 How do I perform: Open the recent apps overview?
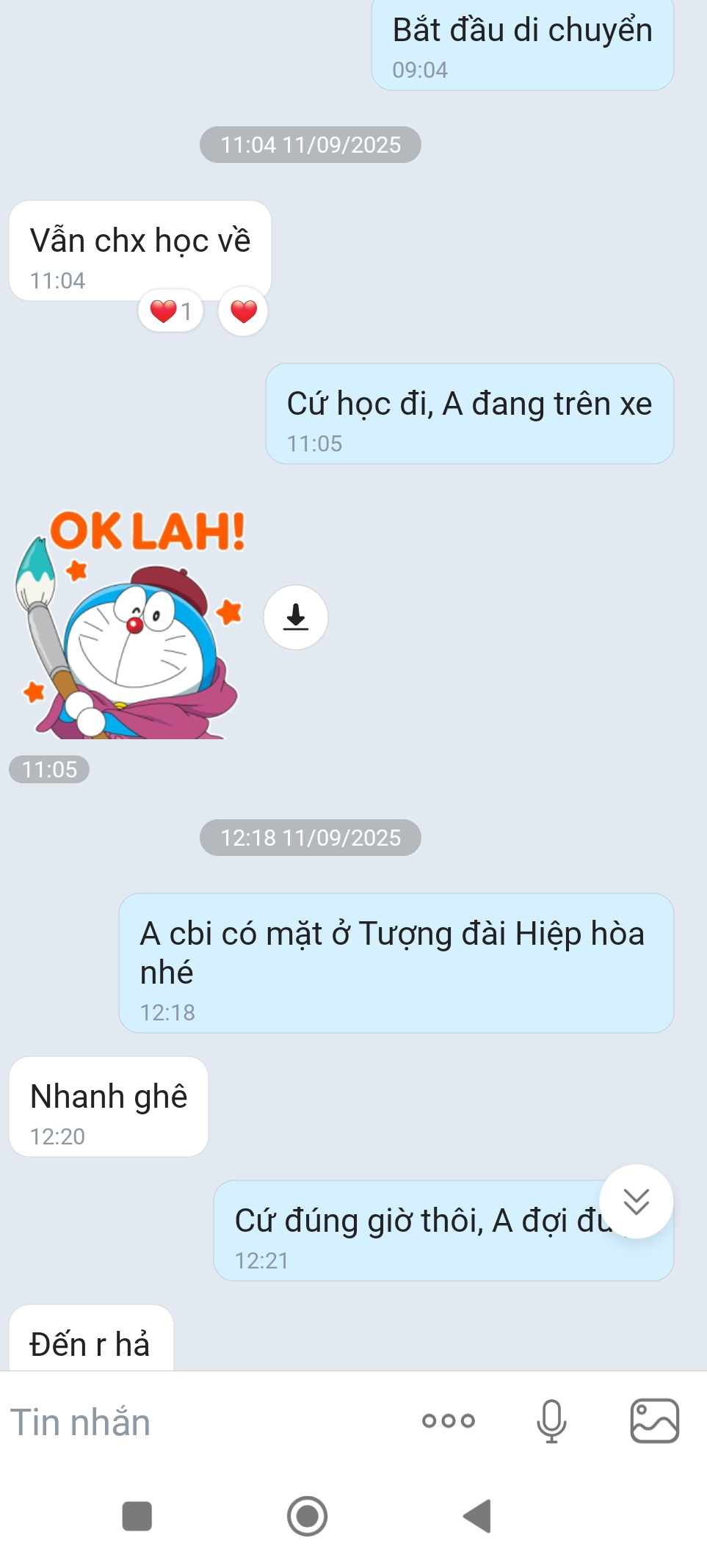[137, 1516]
